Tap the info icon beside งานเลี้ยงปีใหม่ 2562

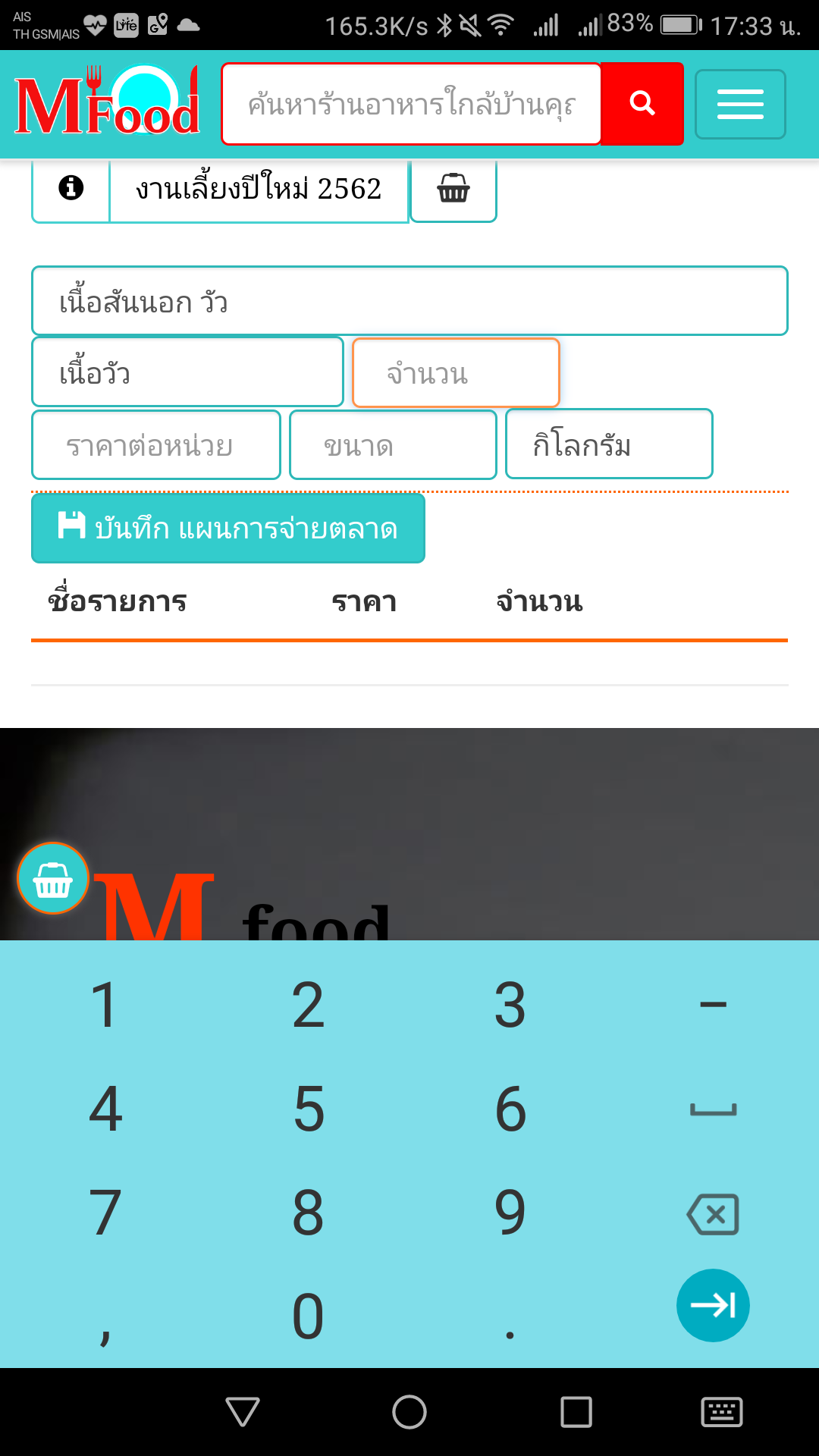[71, 188]
